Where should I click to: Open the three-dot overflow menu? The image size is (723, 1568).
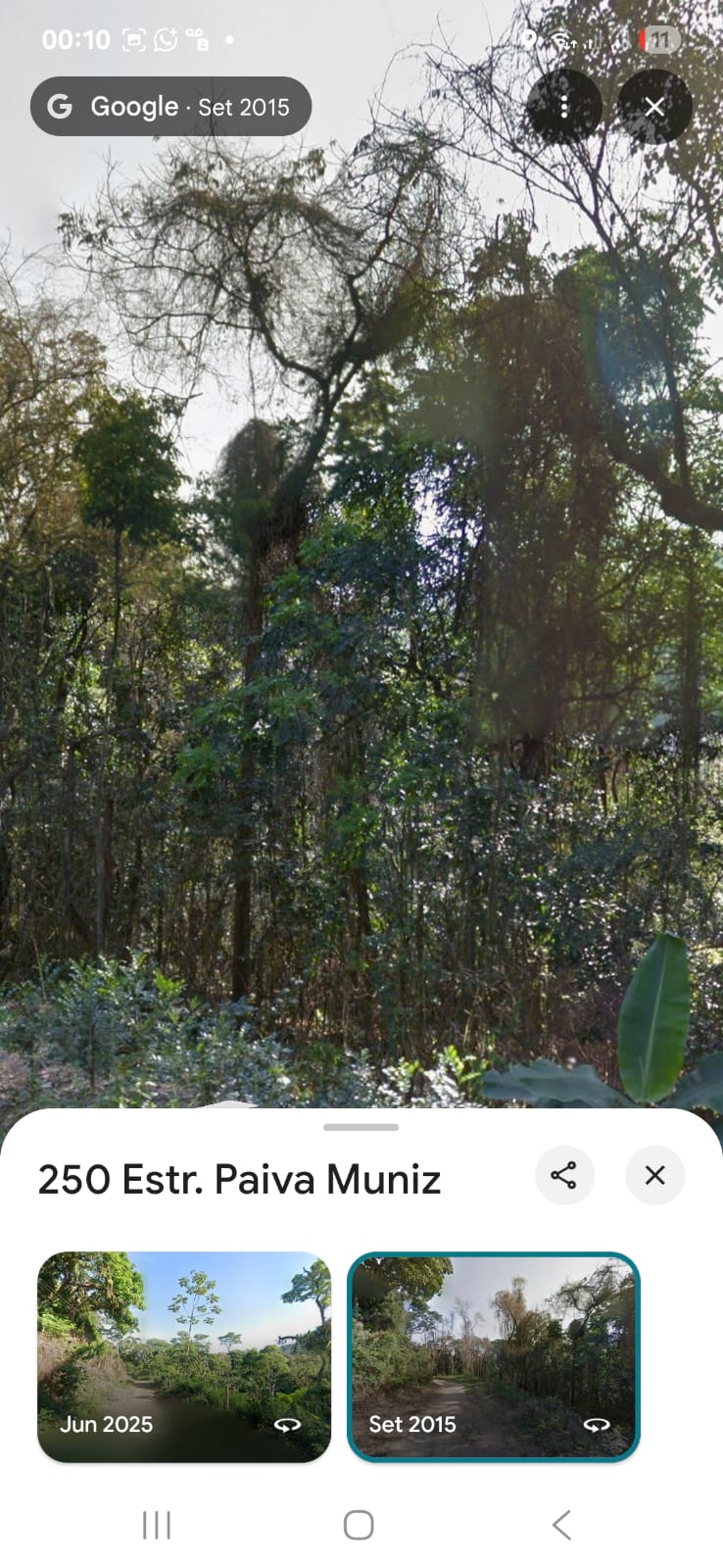point(563,107)
